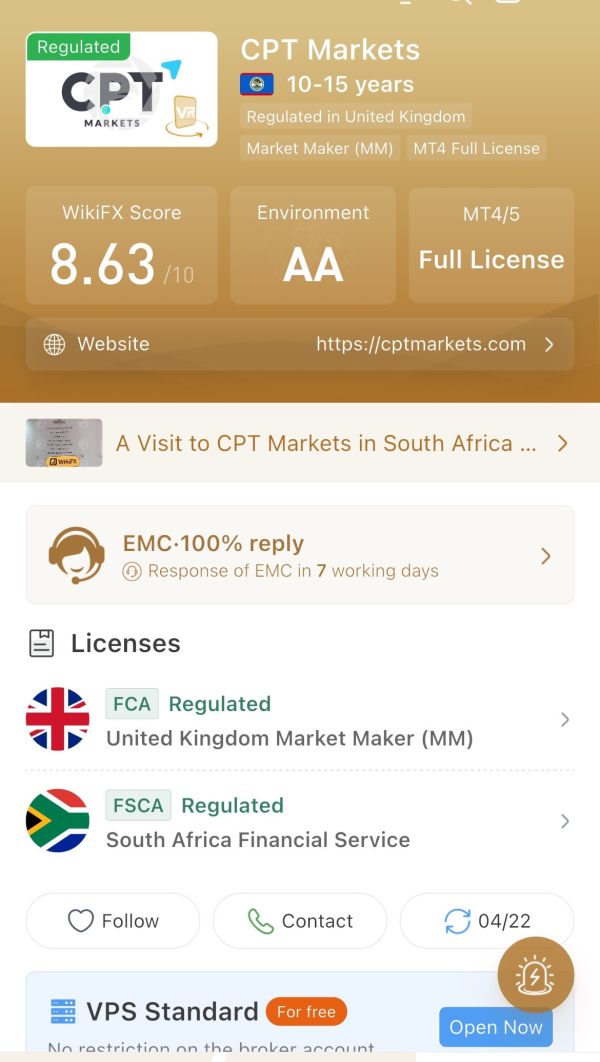View the FCA United Kingdom license details
600x1062 pixels.
299,719
